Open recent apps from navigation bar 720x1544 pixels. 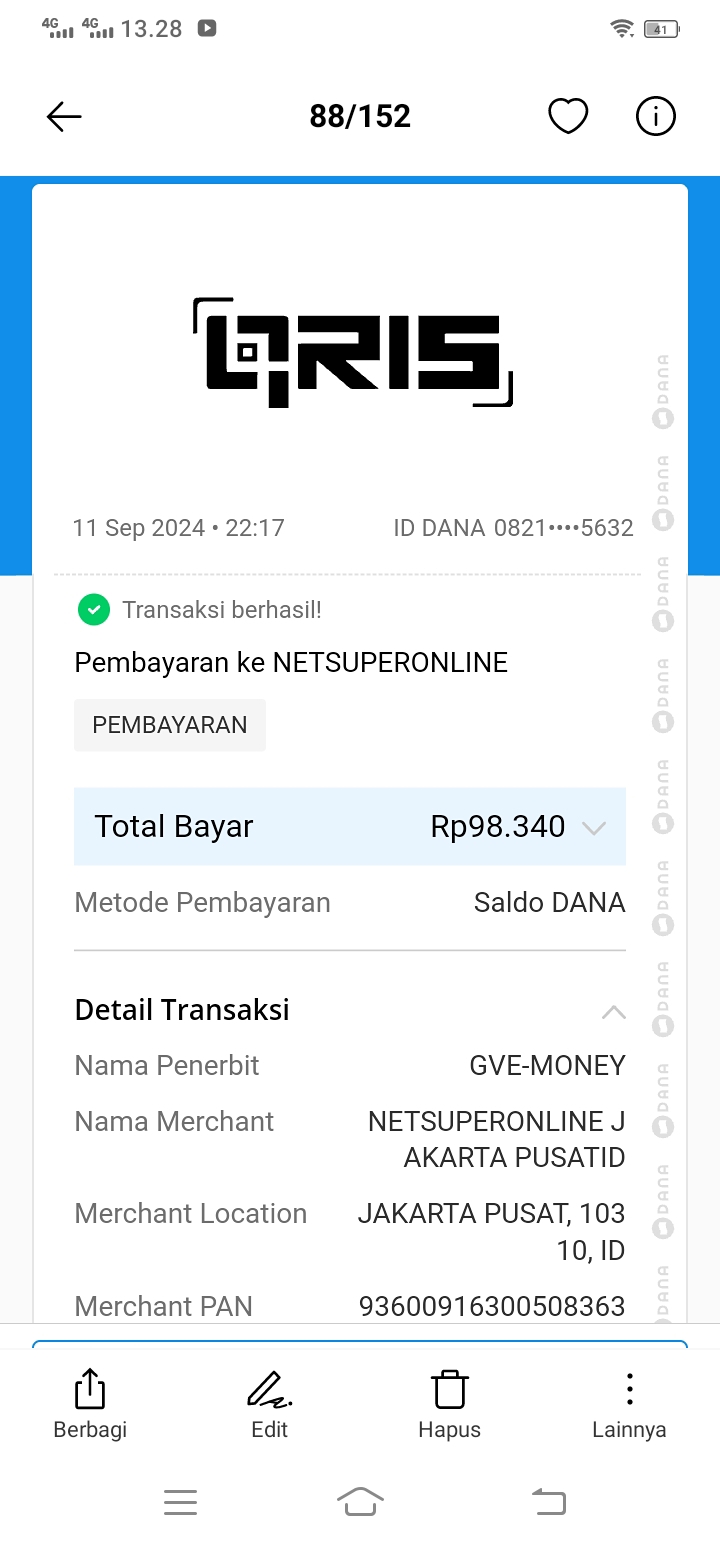point(180,1501)
